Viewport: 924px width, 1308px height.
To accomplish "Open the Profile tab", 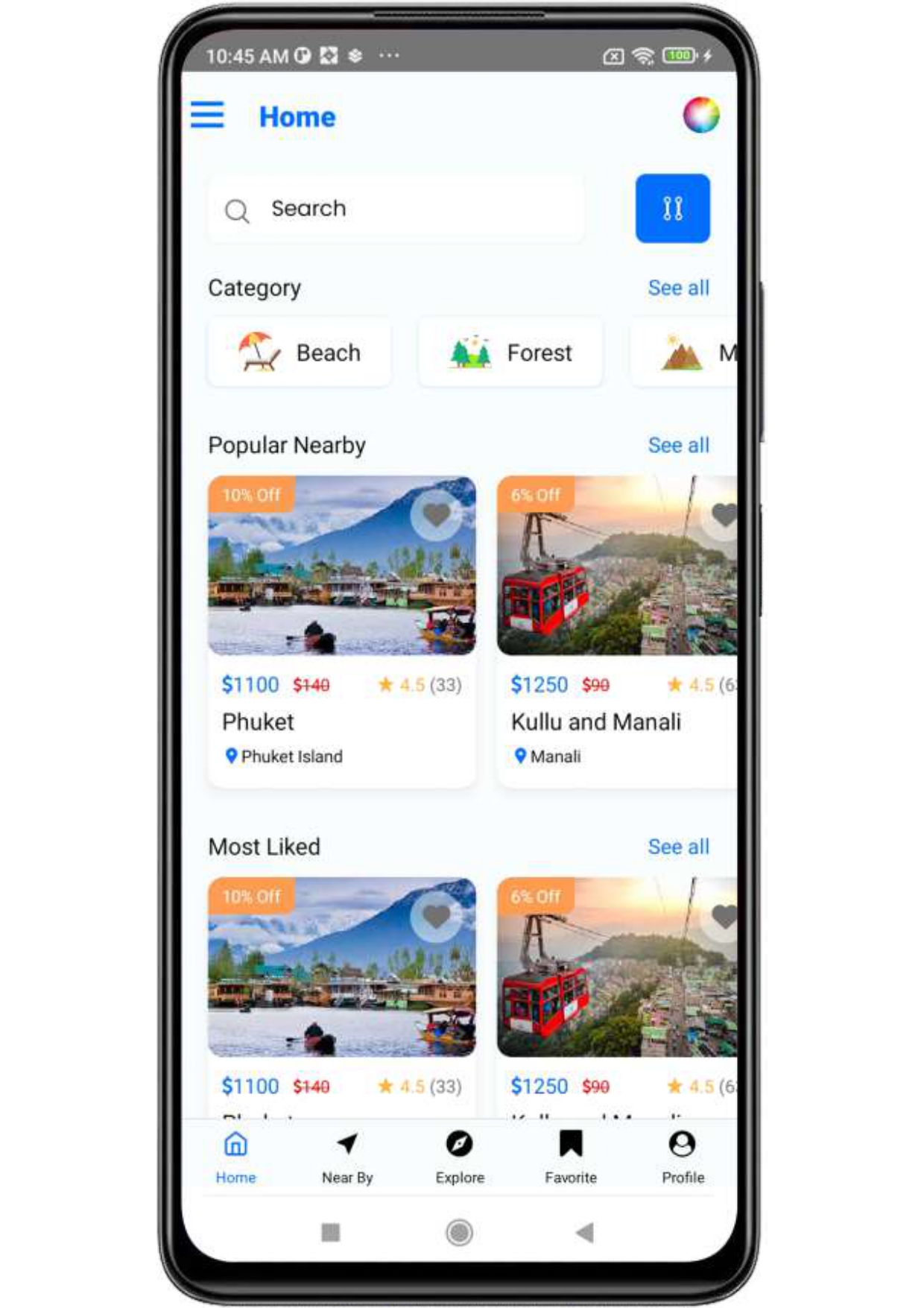I will [x=683, y=1157].
